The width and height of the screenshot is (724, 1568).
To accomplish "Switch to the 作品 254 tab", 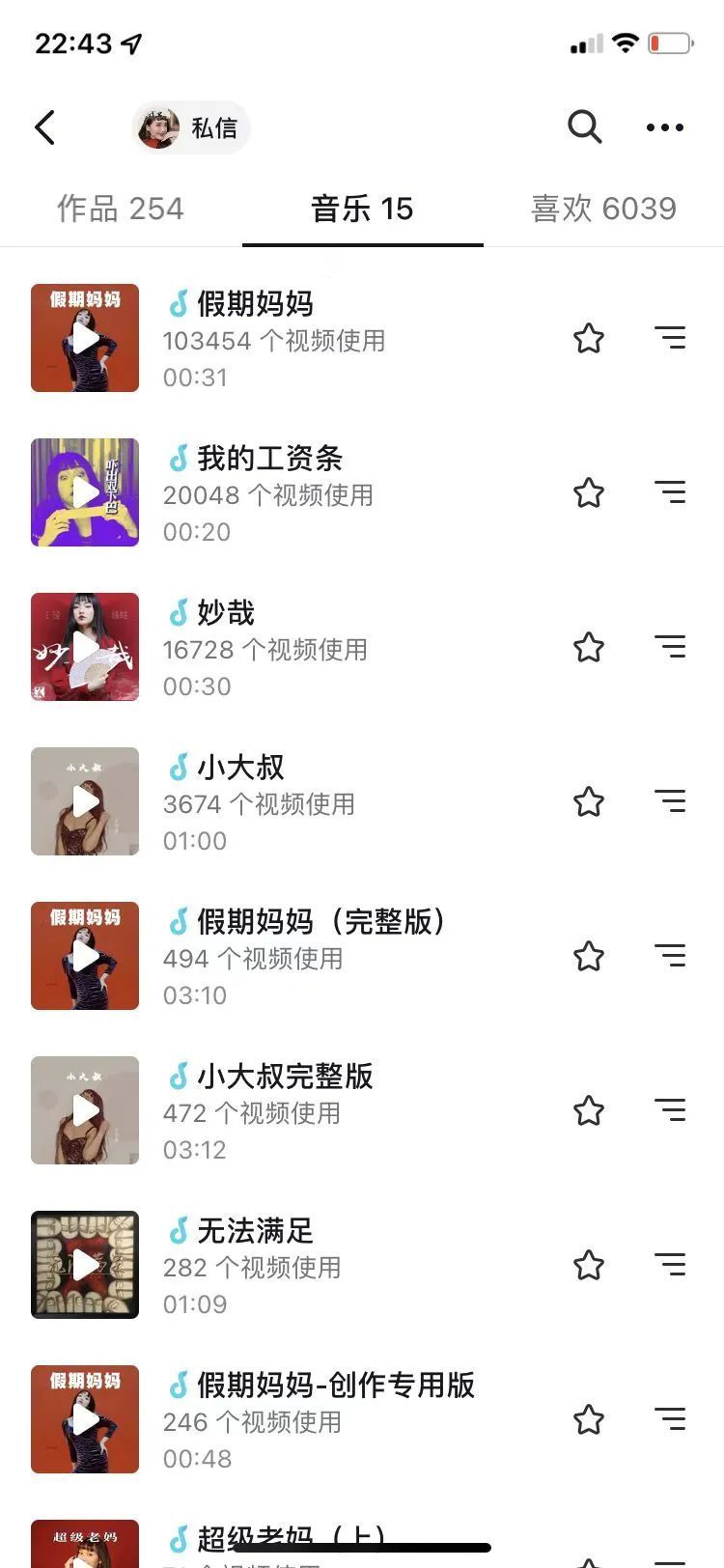I will pos(121,209).
